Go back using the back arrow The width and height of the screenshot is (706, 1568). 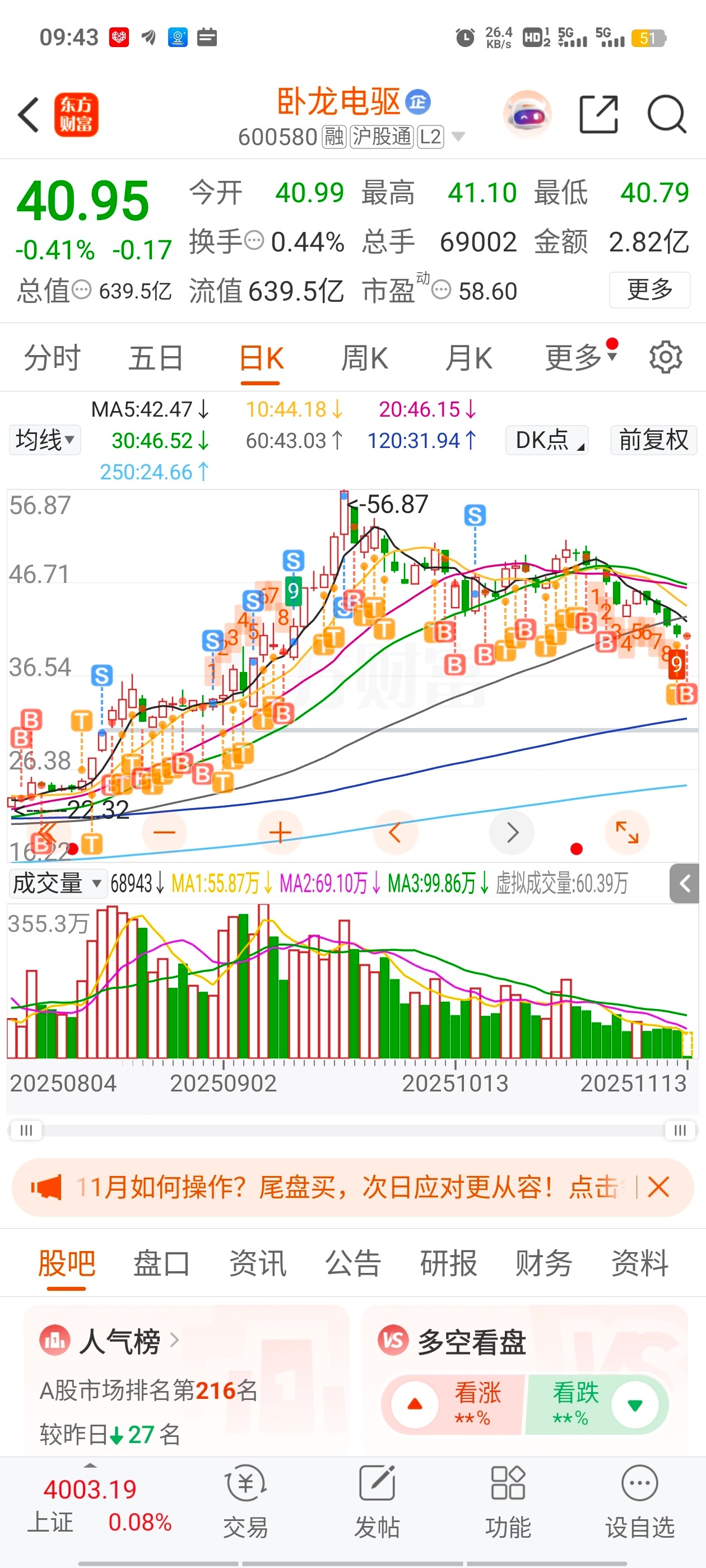(x=29, y=114)
